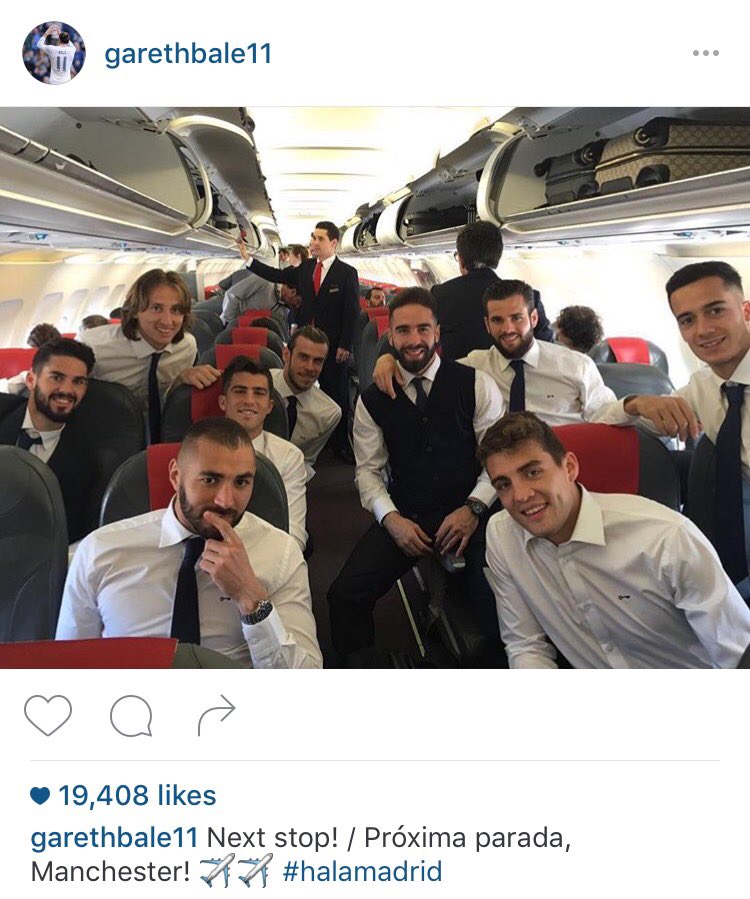This screenshot has height=899, width=750.
Task: Open the airplane group photo
Action: [x=375, y=388]
